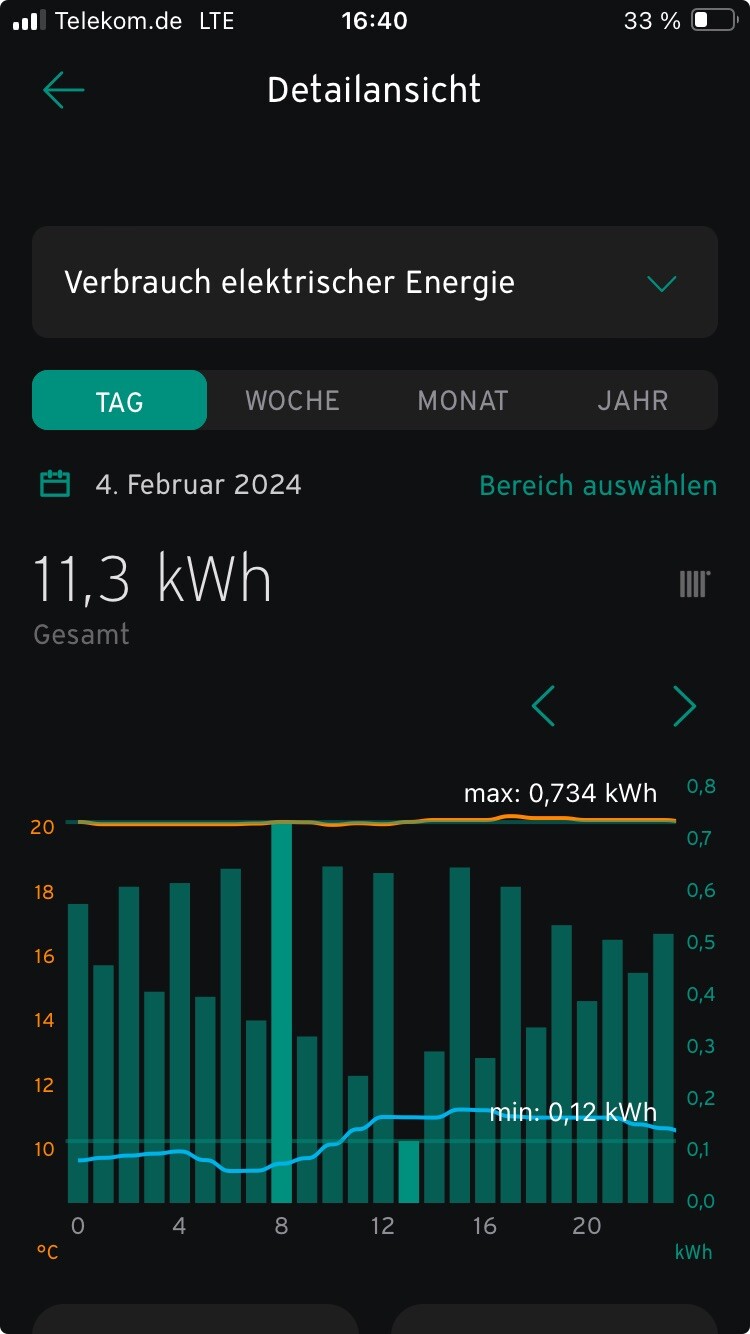Tap the radiator icon beside the total
This screenshot has height=1334, width=750.
tap(694, 584)
